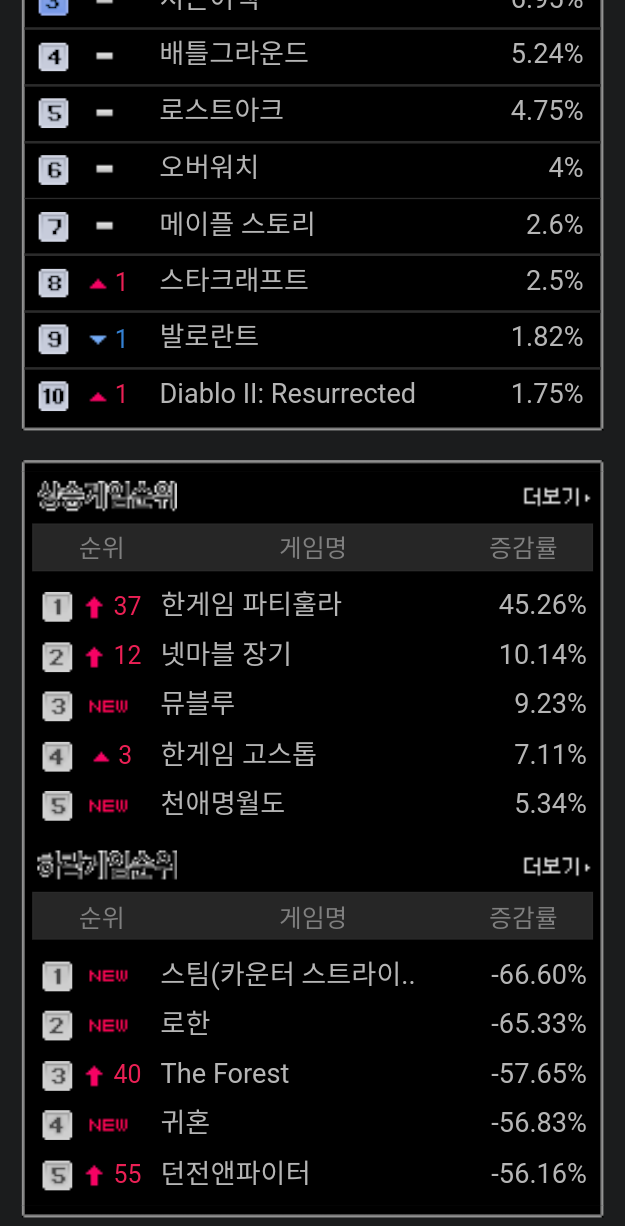Viewport: 625px width, 1226px height.
Task: Open 로한 in falling games
Action: pos(185,1024)
